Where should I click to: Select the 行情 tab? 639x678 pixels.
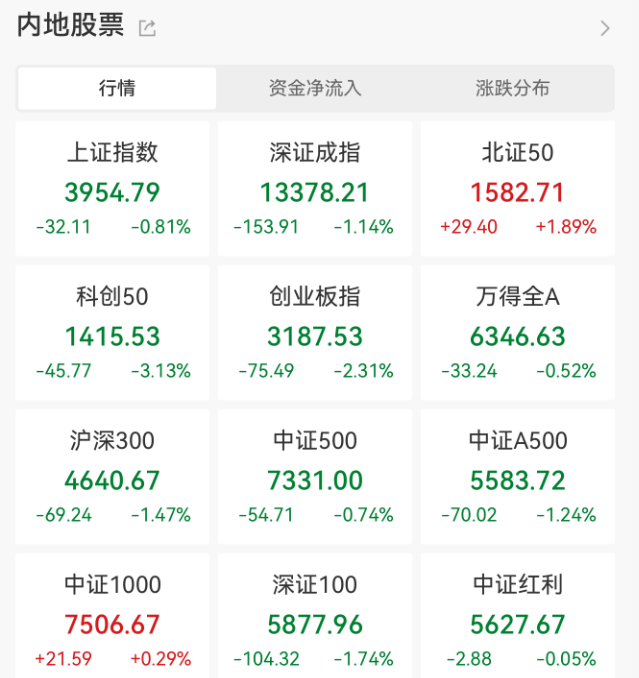pyautogui.click(x=117, y=88)
